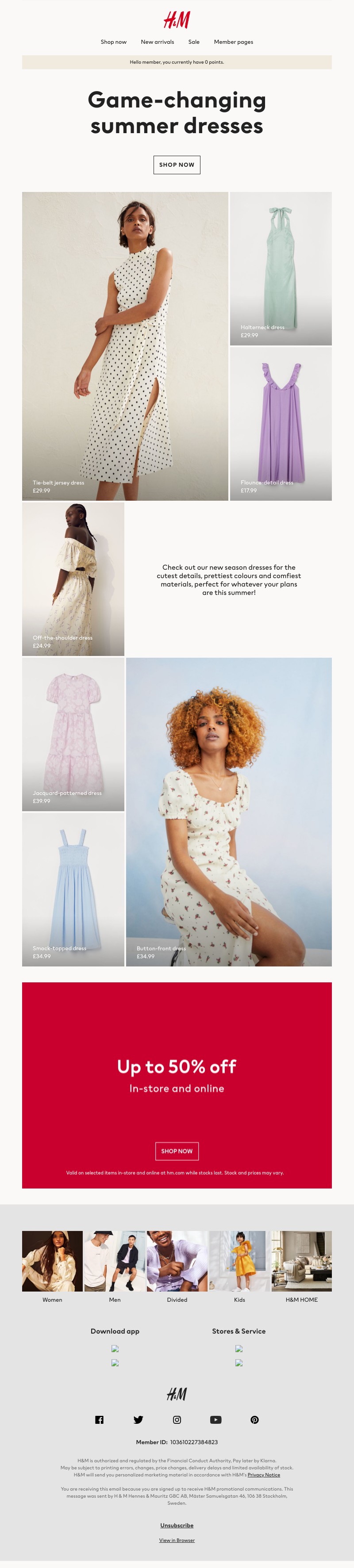The height and width of the screenshot is (1568, 354).
Task: View the Off-the-shoulder dress
Action: tap(73, 578)
